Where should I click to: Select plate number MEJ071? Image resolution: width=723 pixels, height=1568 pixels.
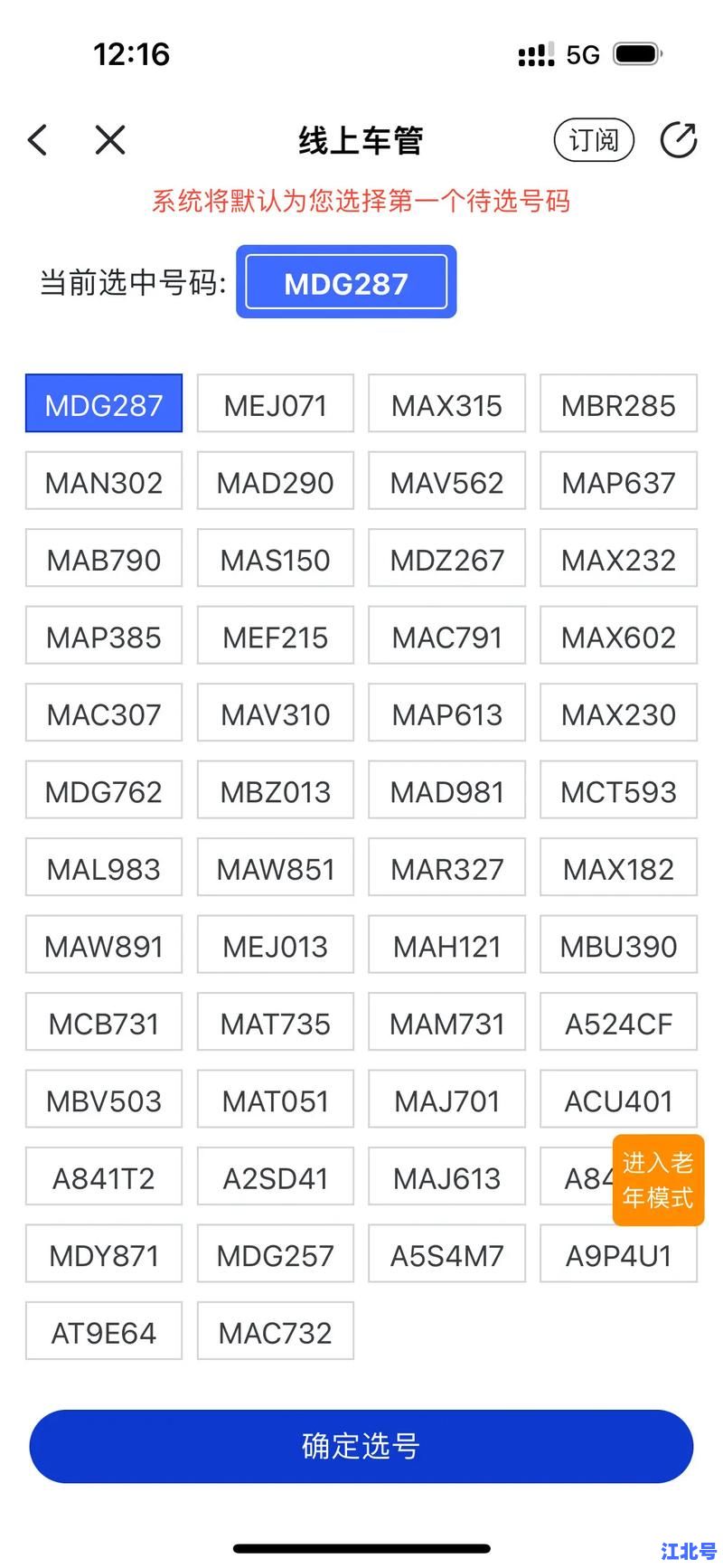pyautogui.click(x=276, y=404)
